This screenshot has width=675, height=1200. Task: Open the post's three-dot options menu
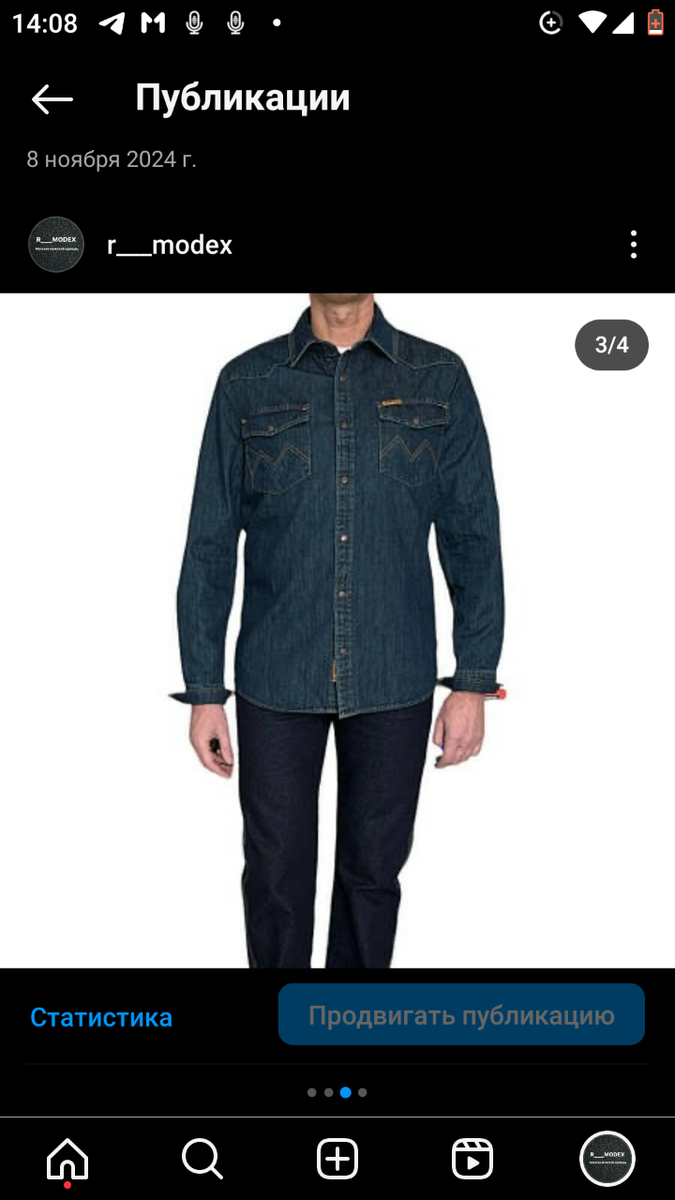633,245
